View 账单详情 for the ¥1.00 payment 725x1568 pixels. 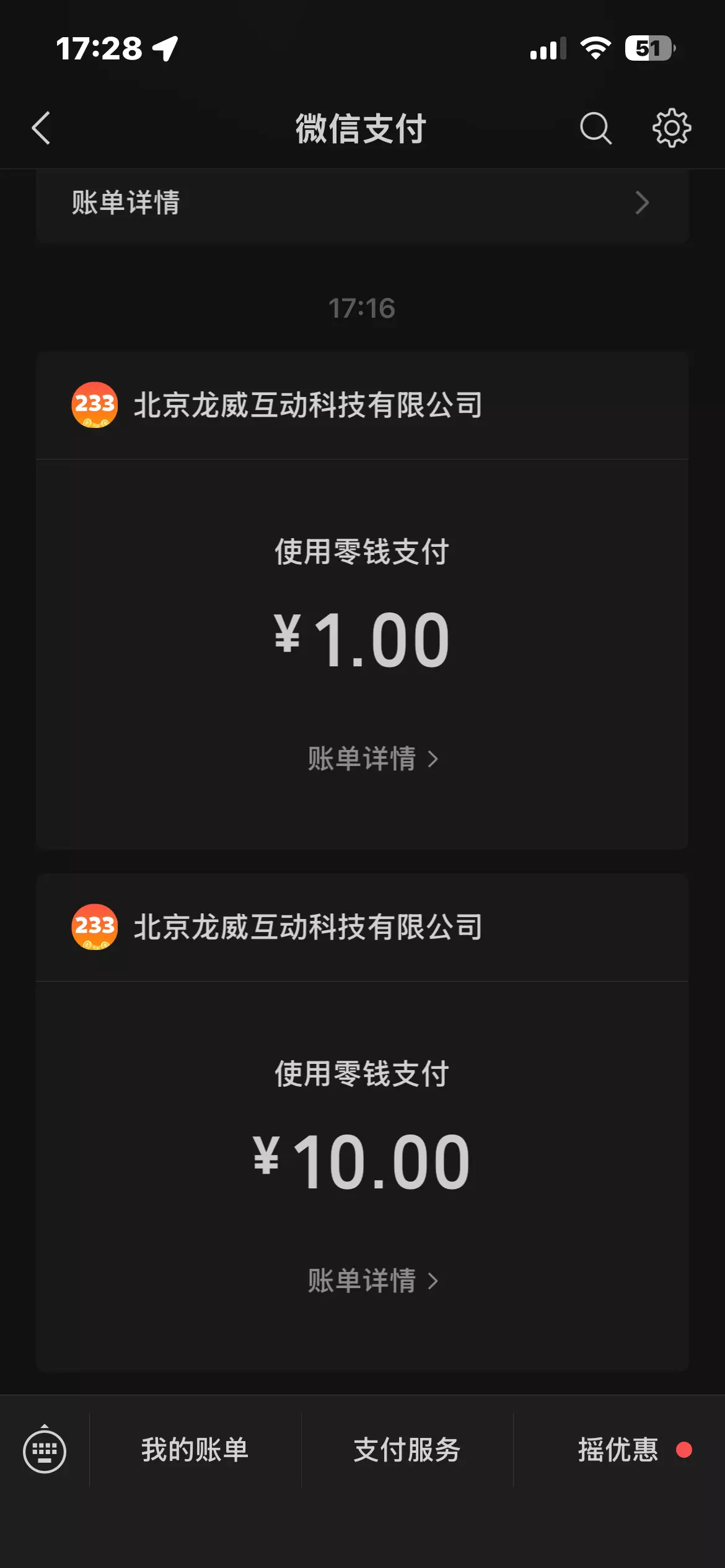pos(373,759)
